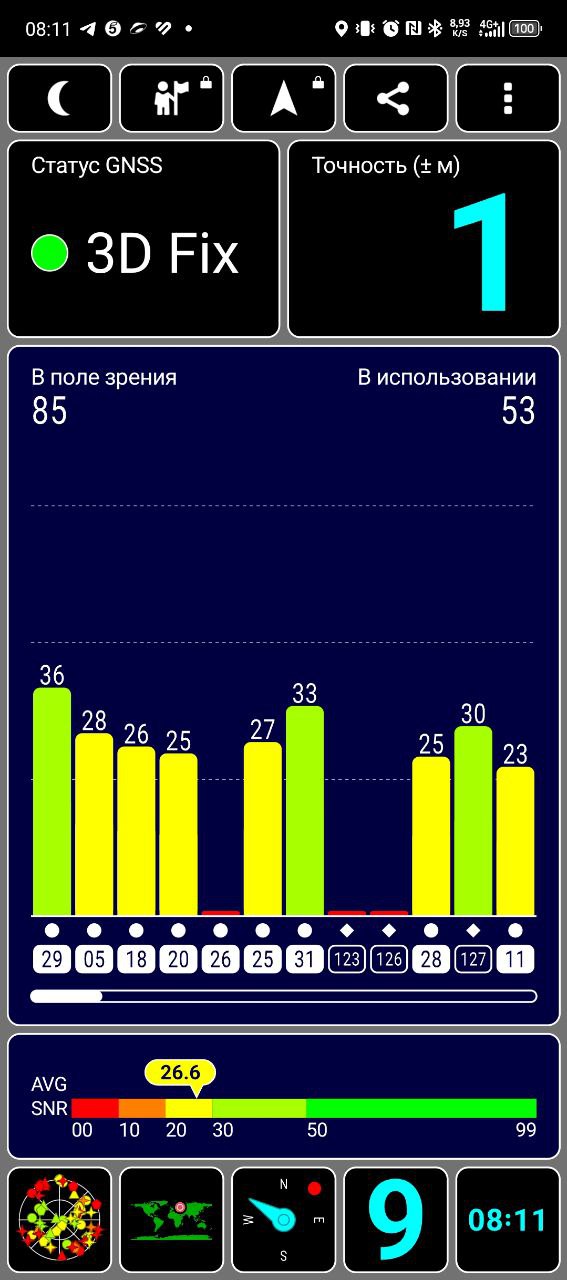
Task: Toggle night mode with the moon icon
Action: (60, 98)
